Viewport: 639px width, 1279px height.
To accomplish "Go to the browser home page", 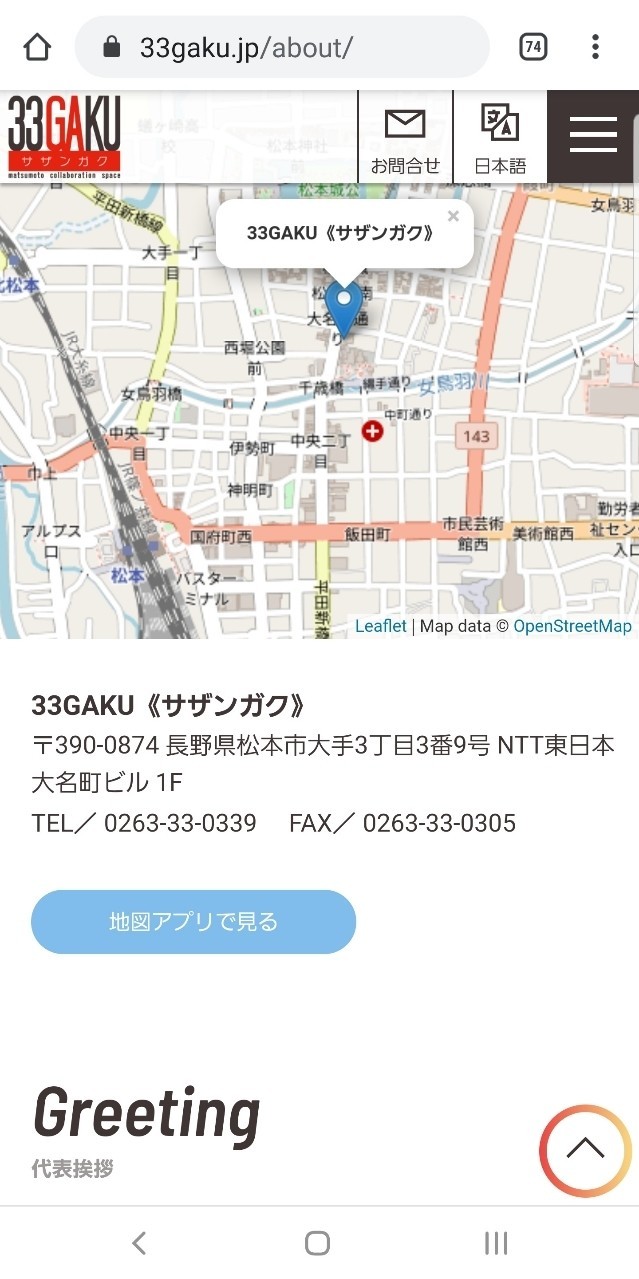I will [37, 47].
